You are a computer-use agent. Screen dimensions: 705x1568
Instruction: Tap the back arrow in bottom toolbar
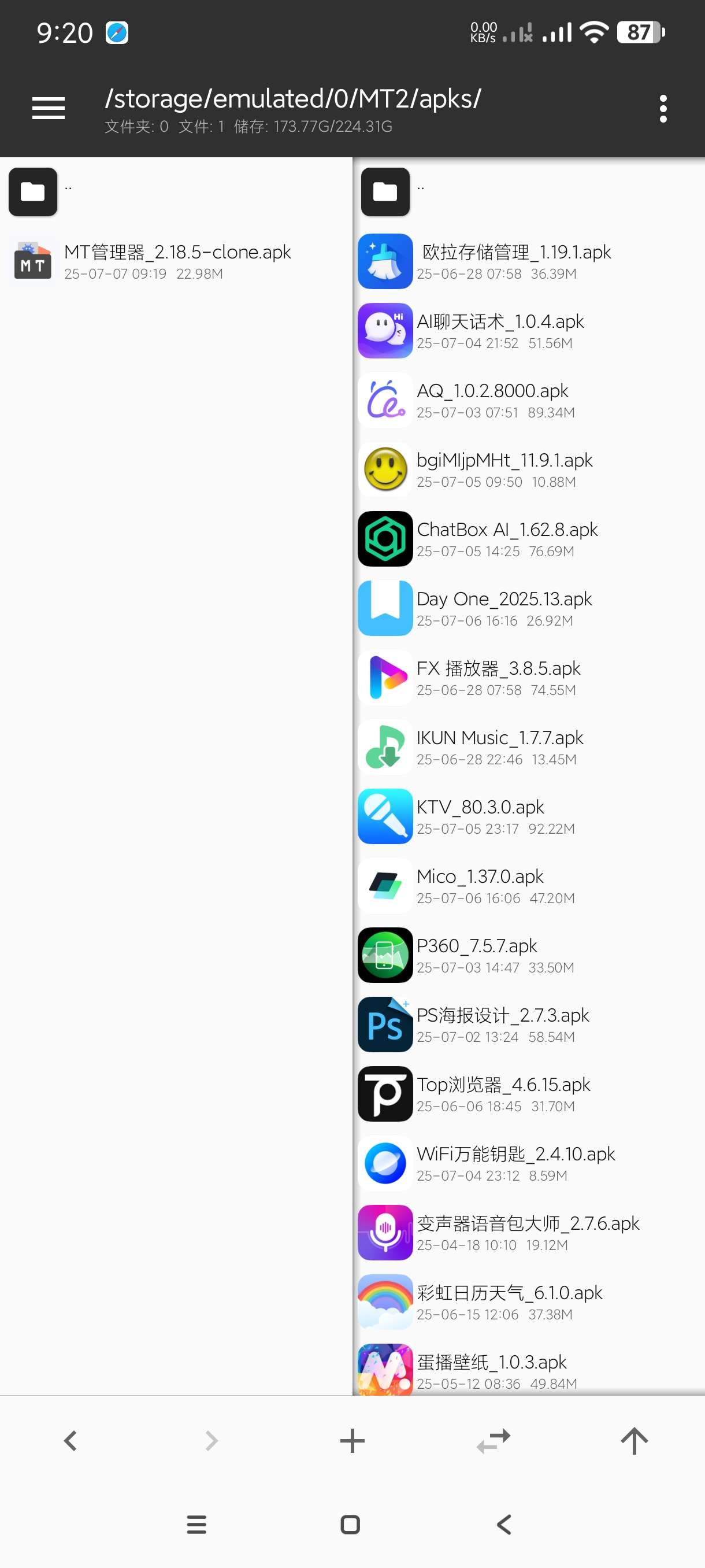(70, 1441)
